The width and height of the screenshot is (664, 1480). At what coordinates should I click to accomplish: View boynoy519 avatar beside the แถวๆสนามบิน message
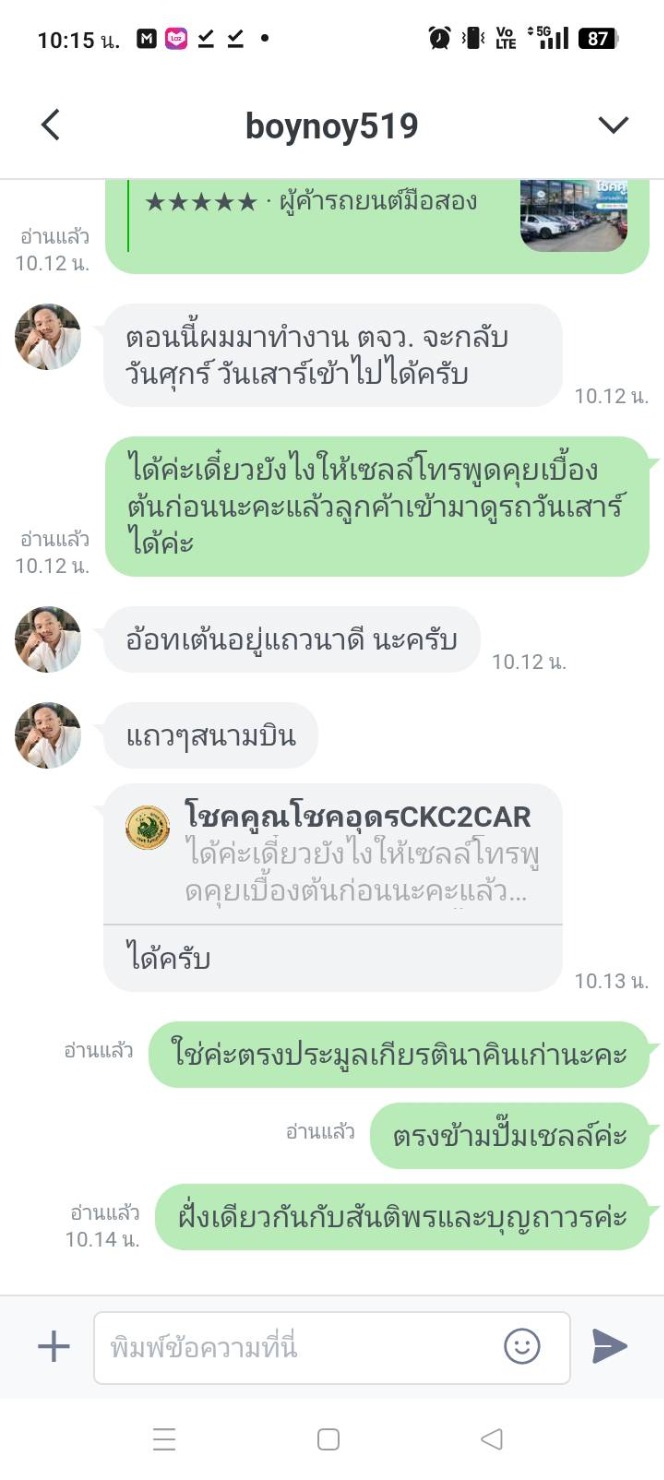[48, 735]
